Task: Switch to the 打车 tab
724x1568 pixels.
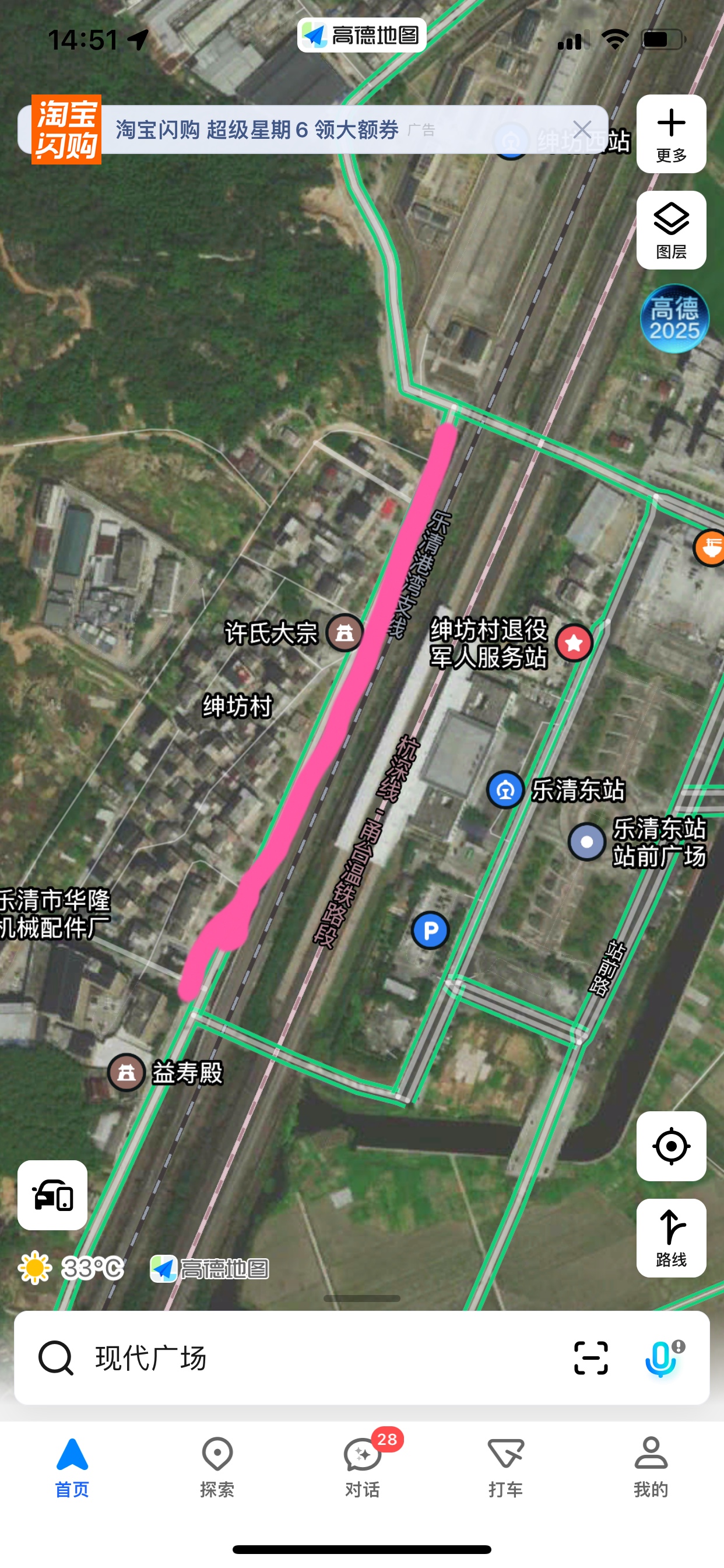Action: (506, 1467)
